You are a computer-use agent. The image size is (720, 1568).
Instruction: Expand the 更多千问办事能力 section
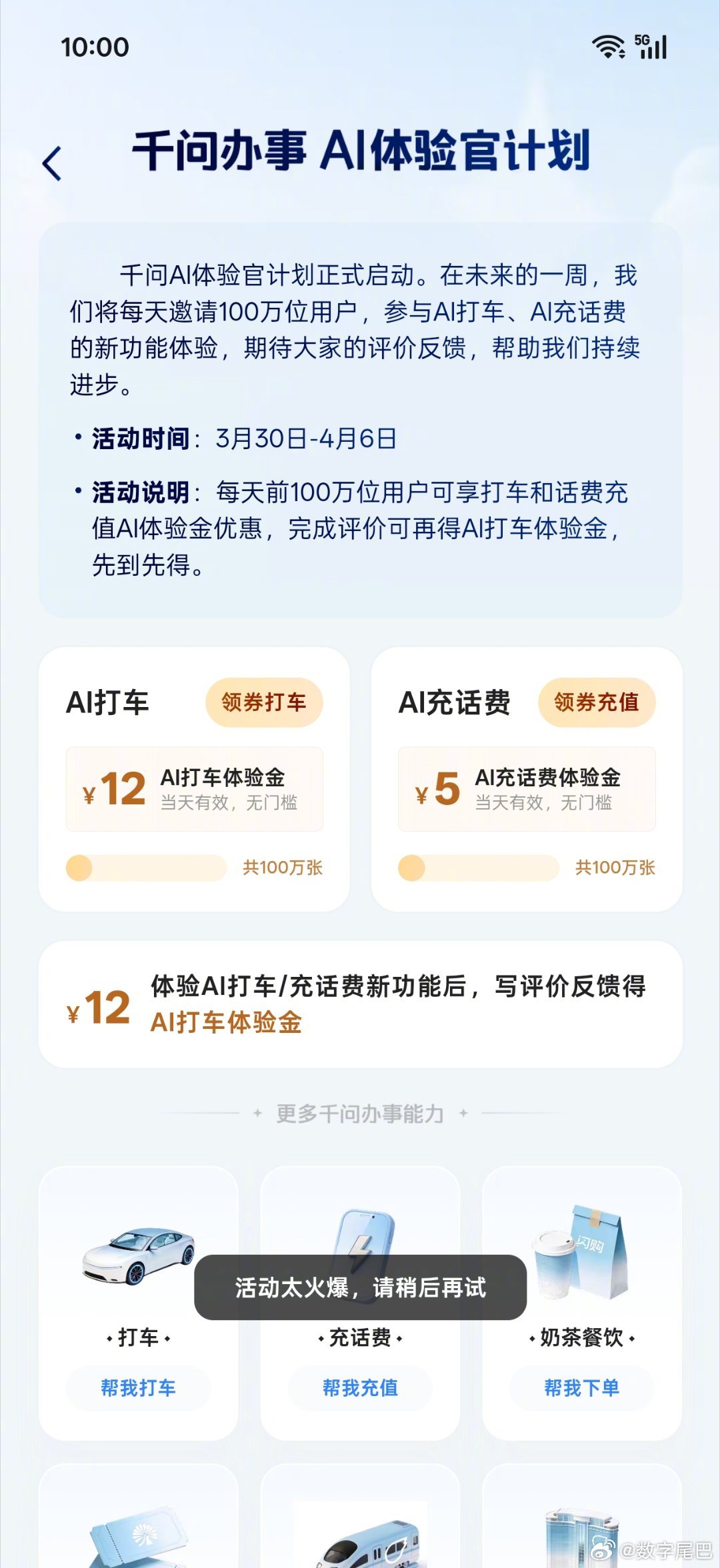(360, 1110)
